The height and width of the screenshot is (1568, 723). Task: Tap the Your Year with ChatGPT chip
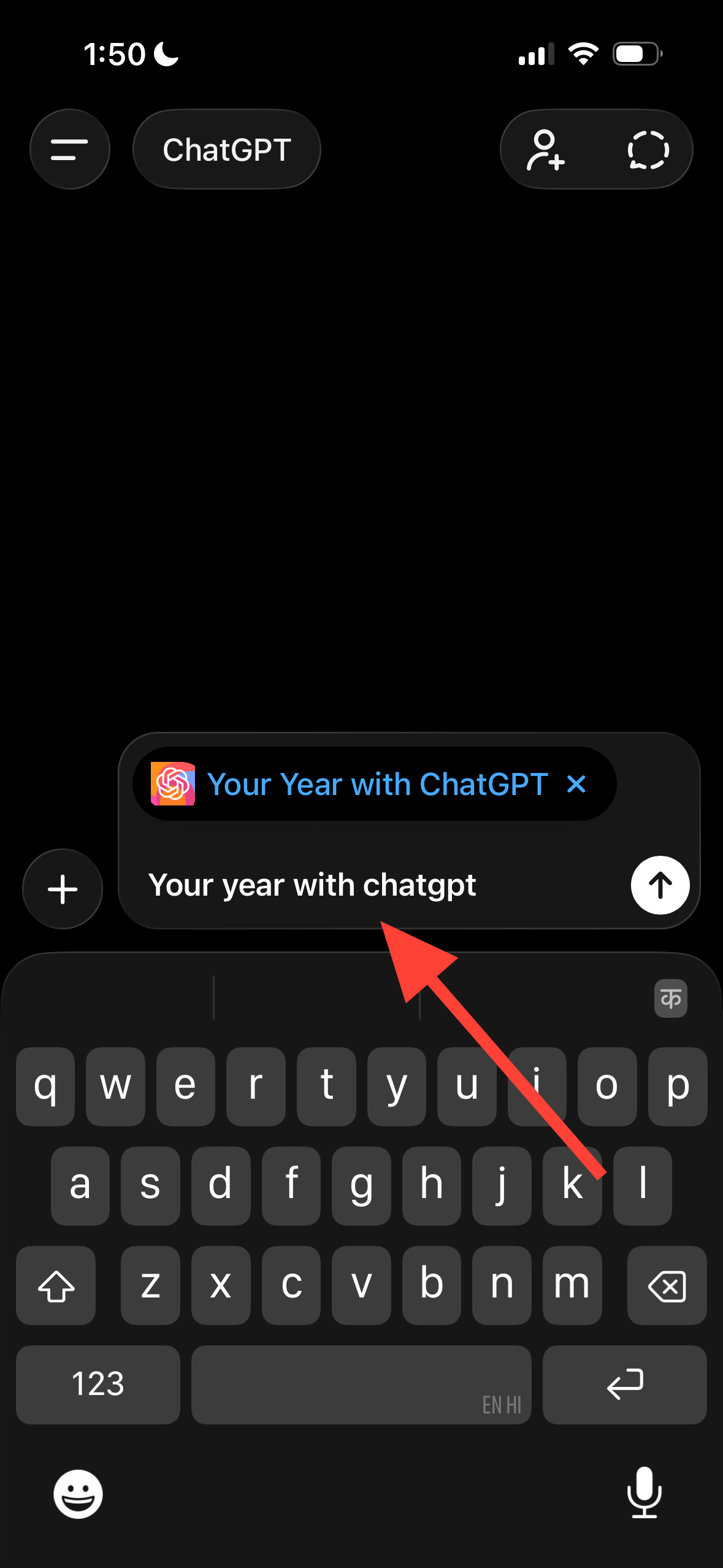click(377, 784)
